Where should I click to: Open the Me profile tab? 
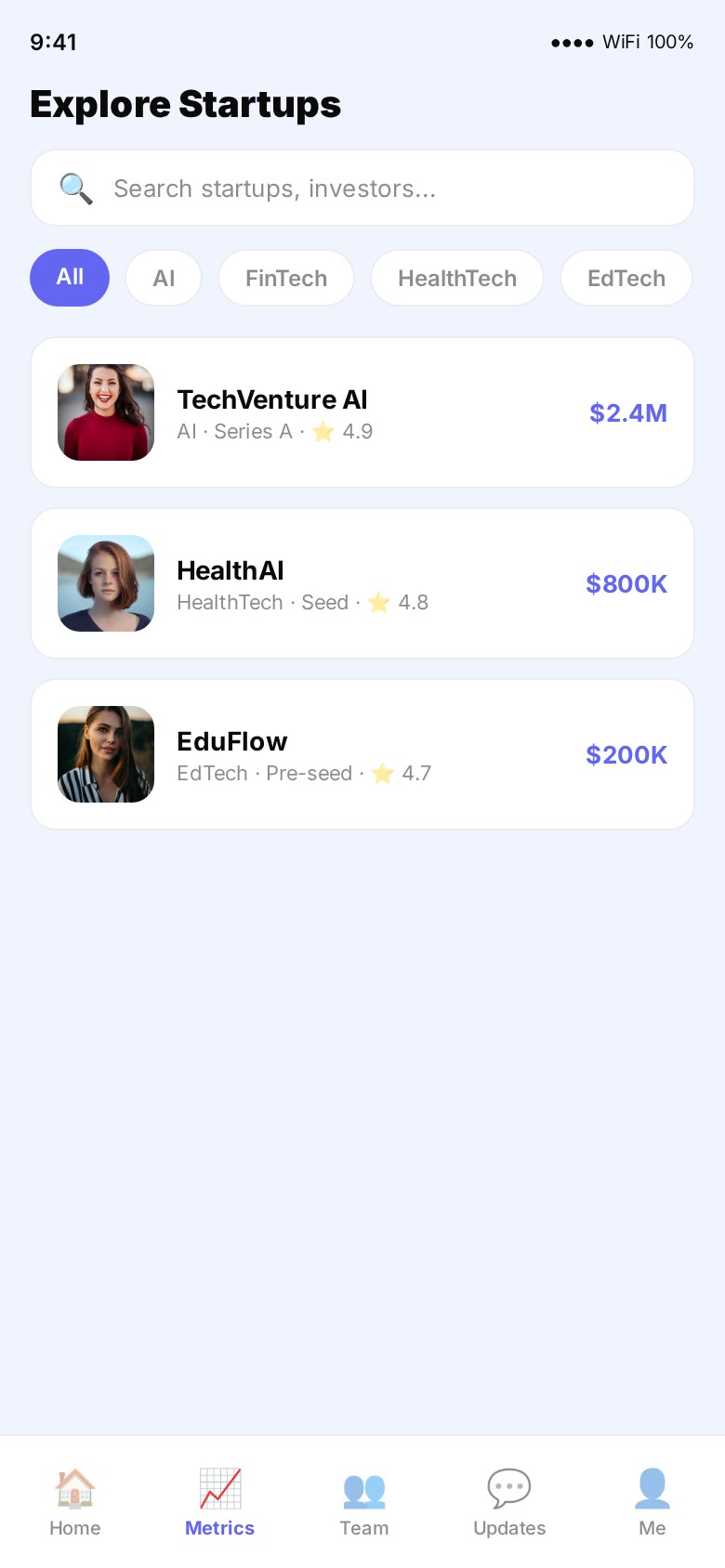coord(652,1501)
